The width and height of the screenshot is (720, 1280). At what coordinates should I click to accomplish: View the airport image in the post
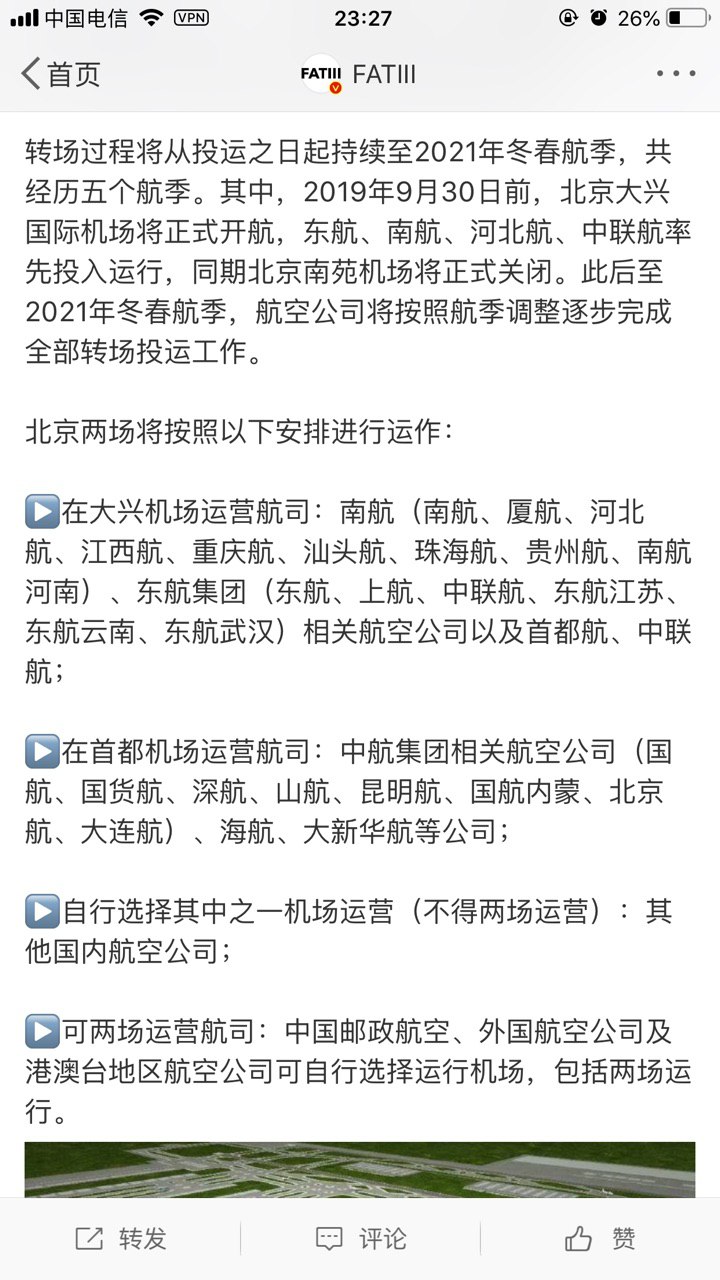[x=360, y=1170]
